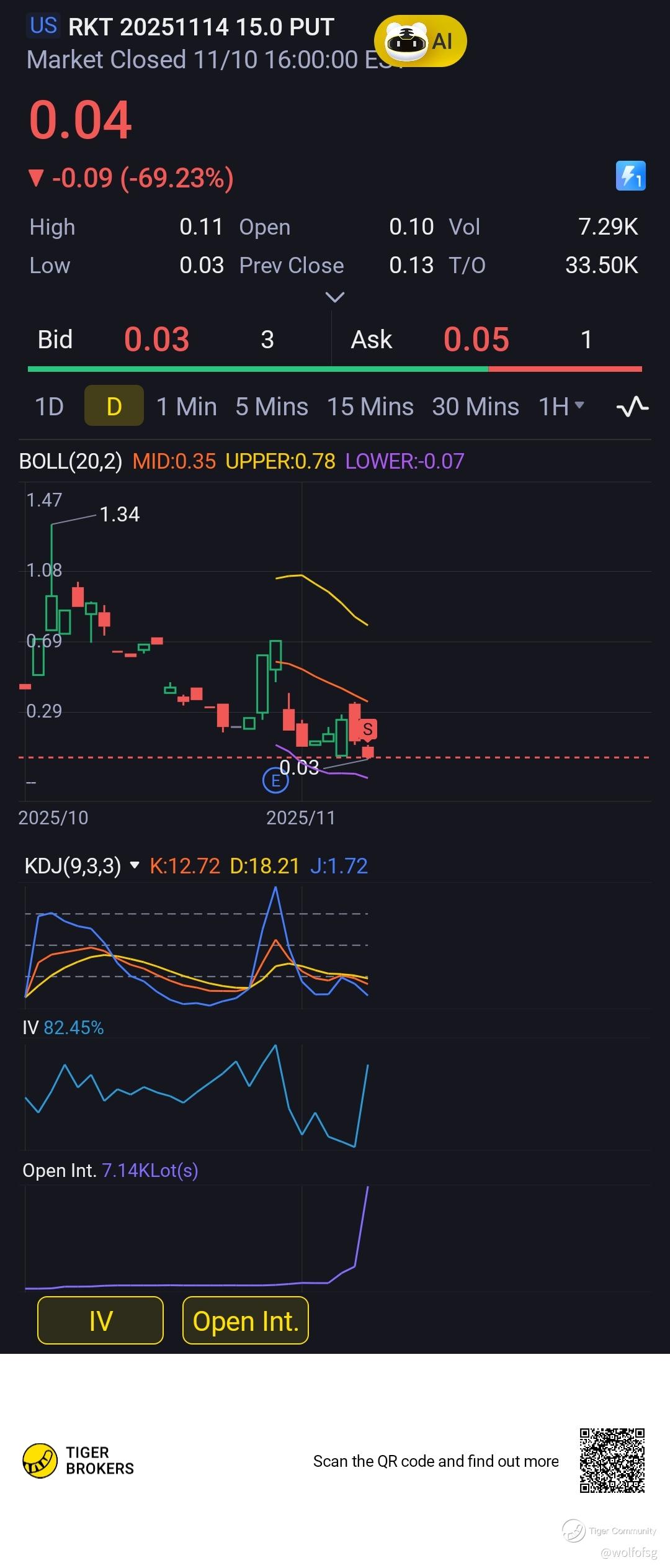Open the AI assistant button
670x1568 pixels.
pyautogui.click(x=420, y=41)
